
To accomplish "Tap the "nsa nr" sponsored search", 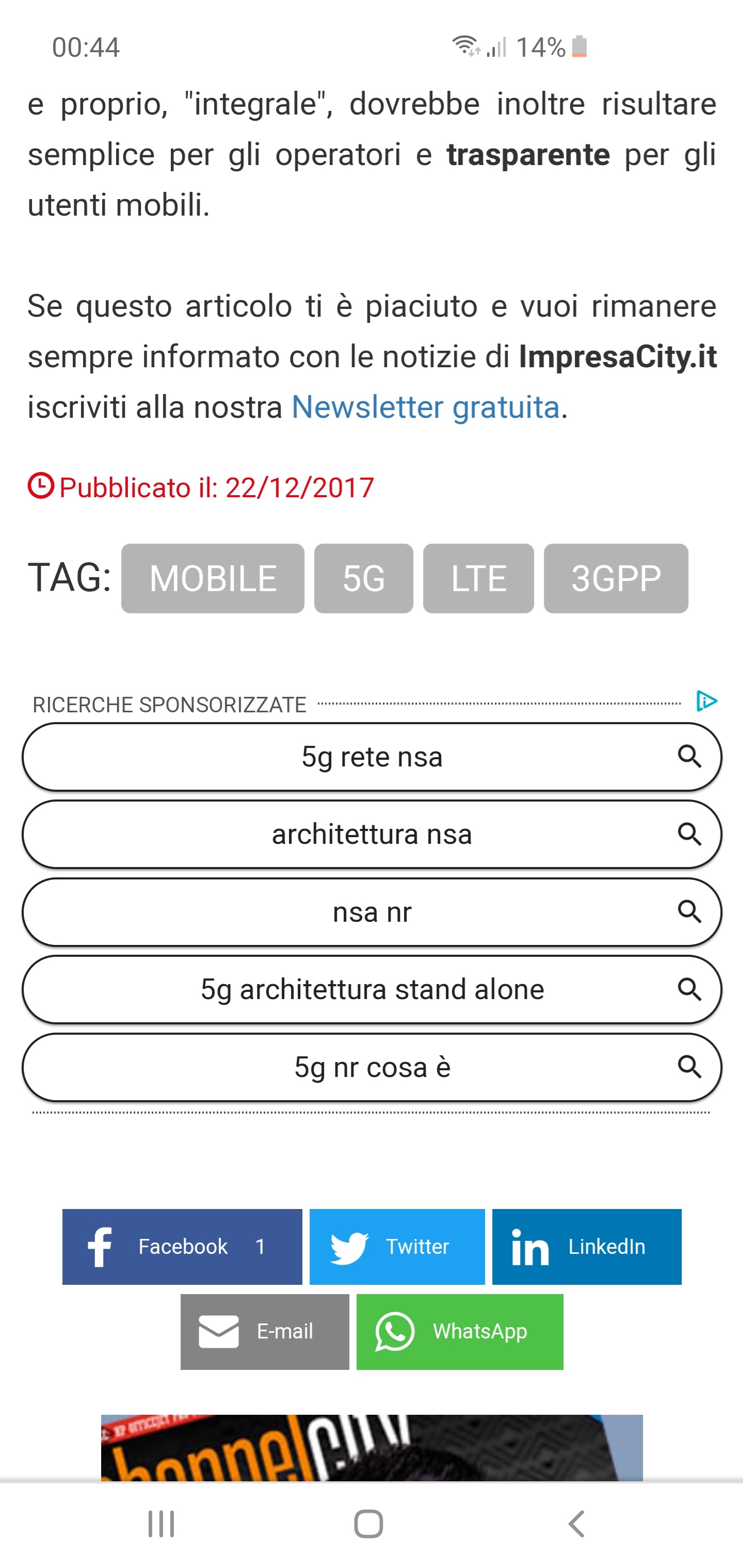I will pyautogui.click(x=372, y=912).
